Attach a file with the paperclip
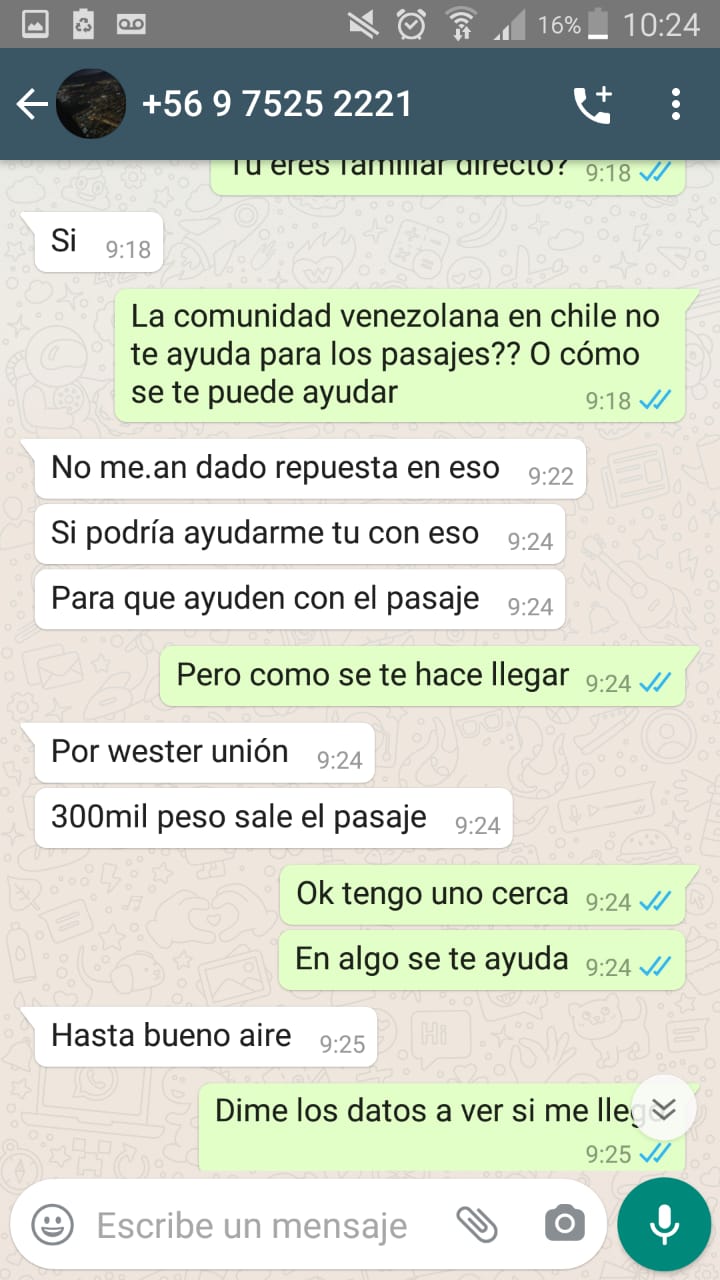720x1280 pixels. pos(477,1224)
